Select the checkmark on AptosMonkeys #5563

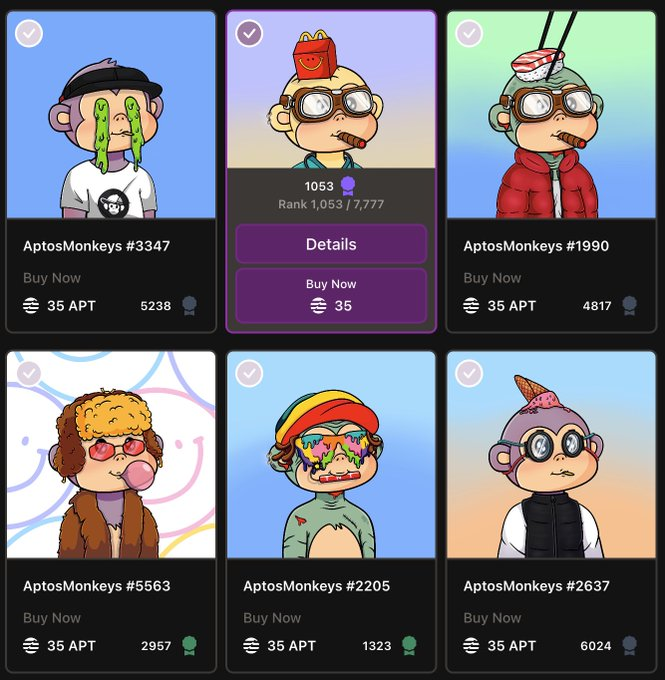pos(29,373)
